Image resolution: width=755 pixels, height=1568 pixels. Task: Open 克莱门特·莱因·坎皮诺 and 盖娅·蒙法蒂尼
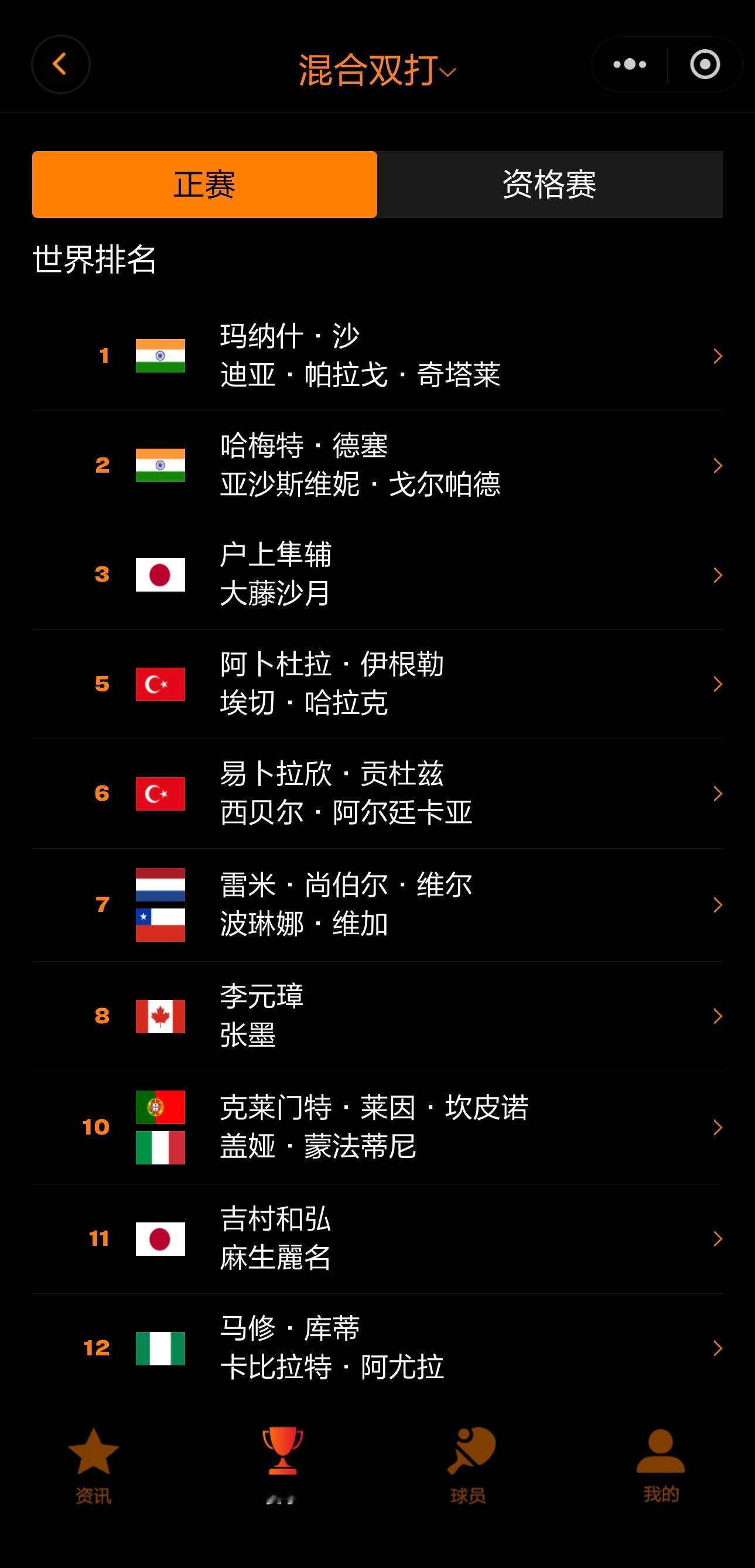pyautogui.click(x=377, y=1128)
